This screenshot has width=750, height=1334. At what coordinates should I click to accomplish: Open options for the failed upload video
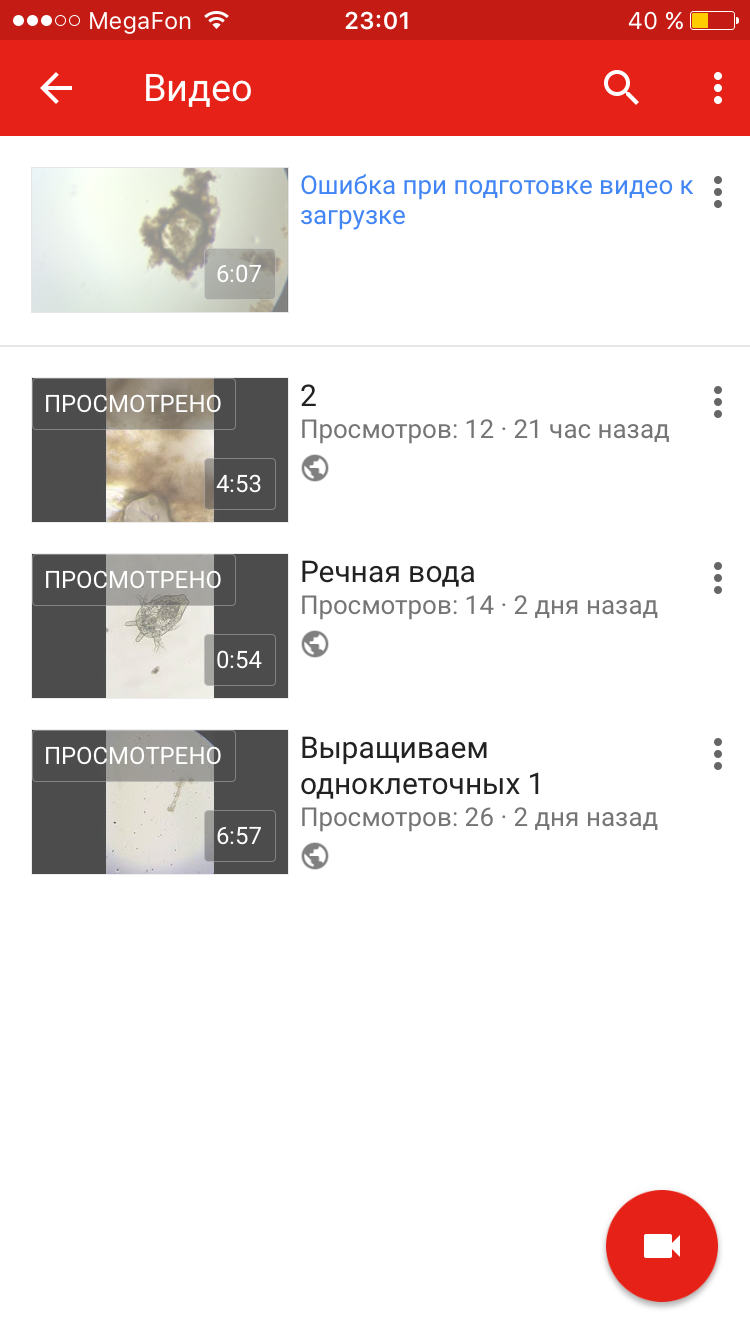[x=717, y=192]
